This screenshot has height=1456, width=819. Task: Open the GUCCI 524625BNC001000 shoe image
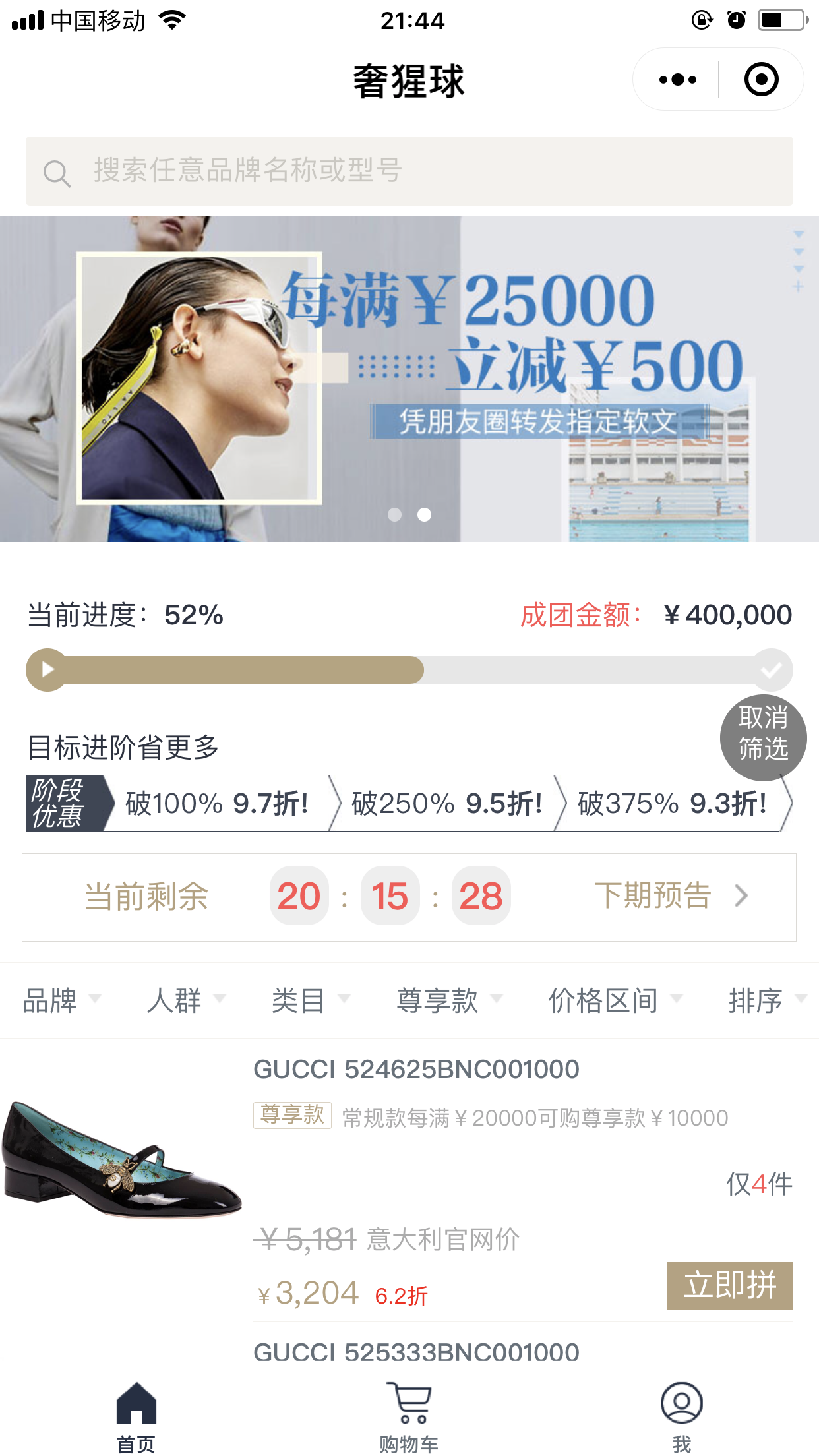click(122, 1159)
